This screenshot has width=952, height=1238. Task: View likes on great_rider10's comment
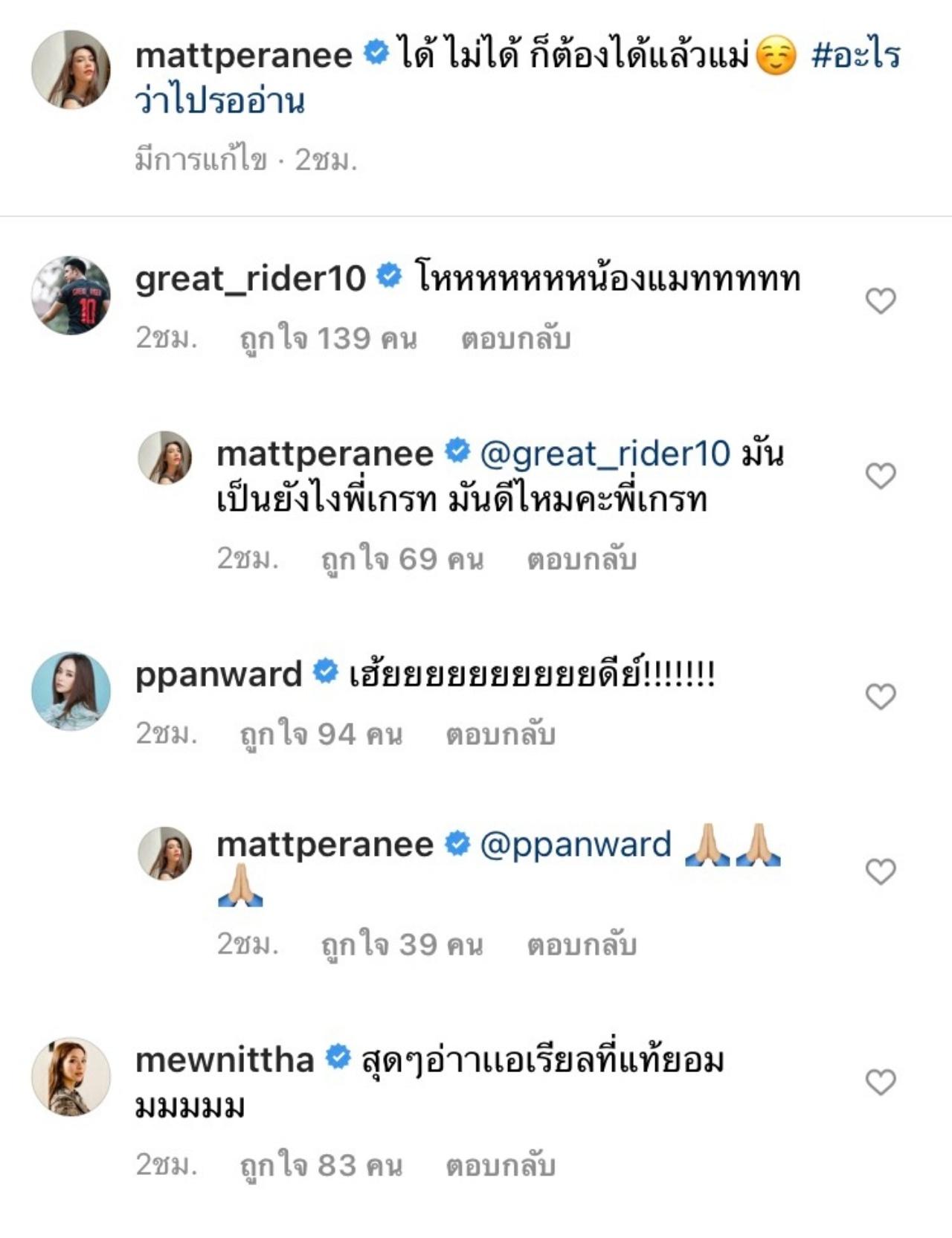coord(328,339)
